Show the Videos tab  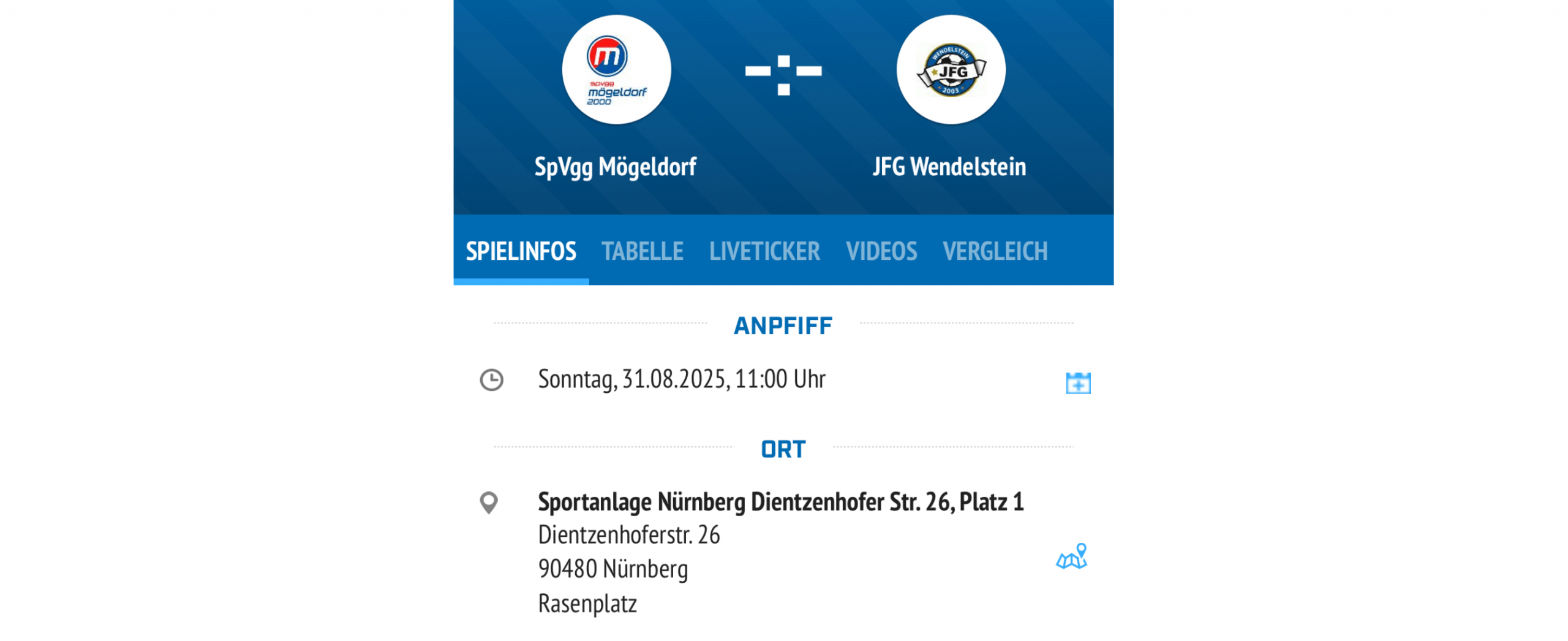pyautogui.click(x=881, y=251)
